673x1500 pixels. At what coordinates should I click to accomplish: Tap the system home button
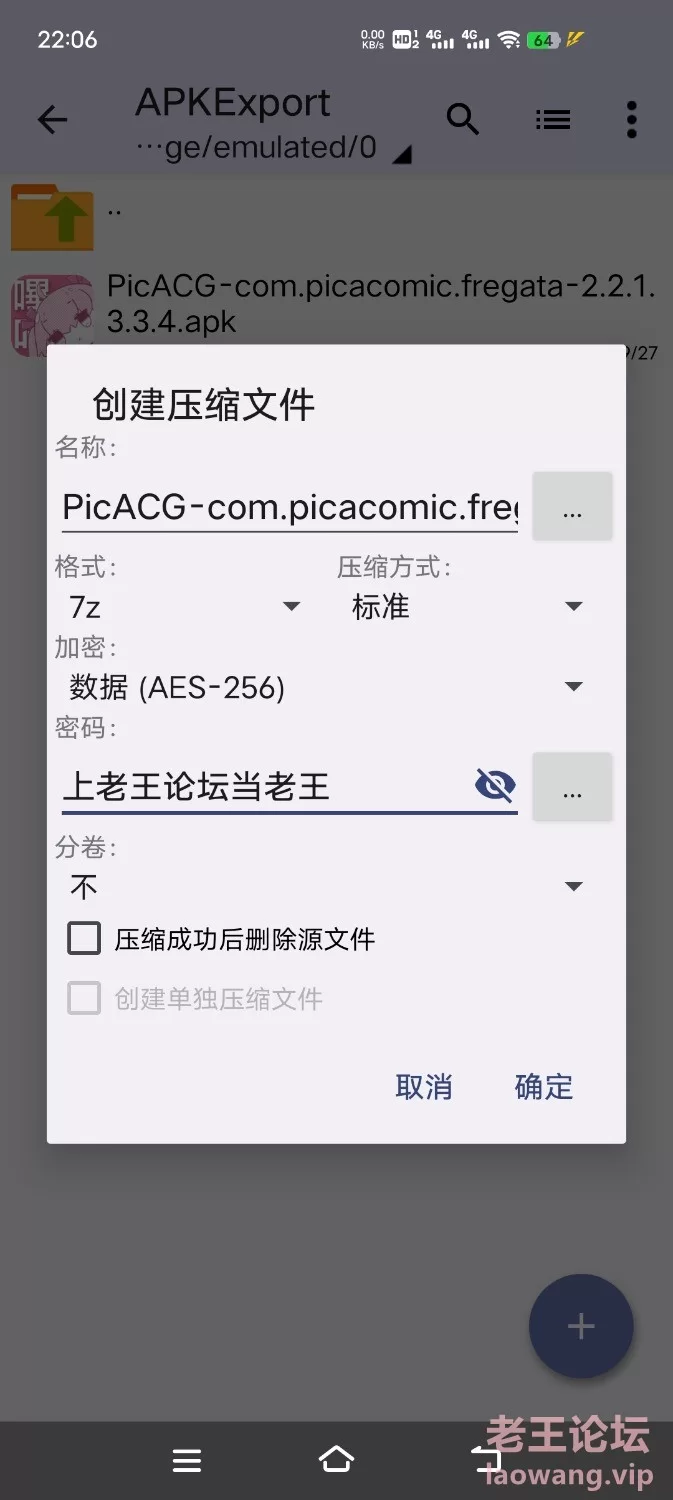tap(336, 1460)
